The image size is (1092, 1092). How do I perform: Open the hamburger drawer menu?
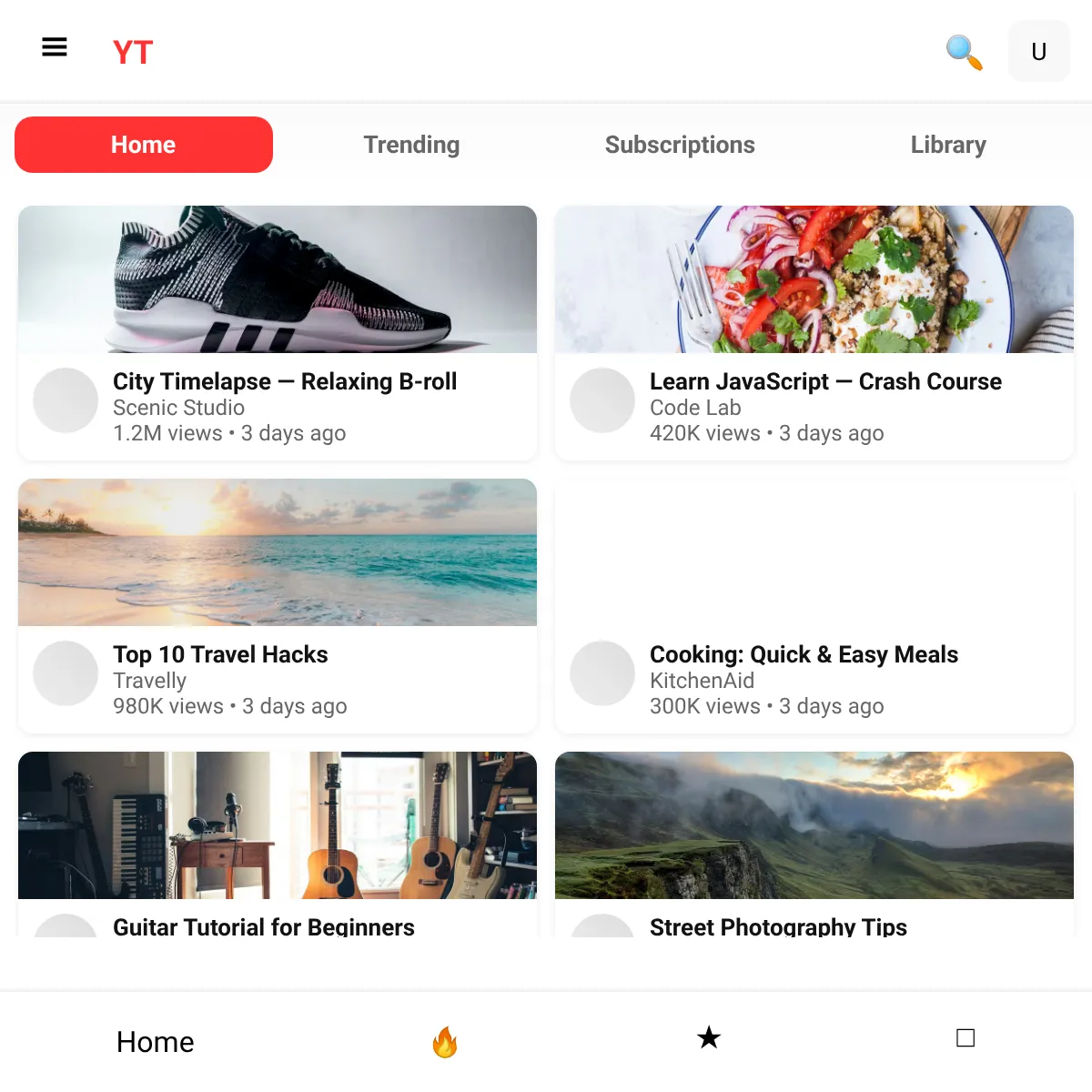[x=55, y=47]
